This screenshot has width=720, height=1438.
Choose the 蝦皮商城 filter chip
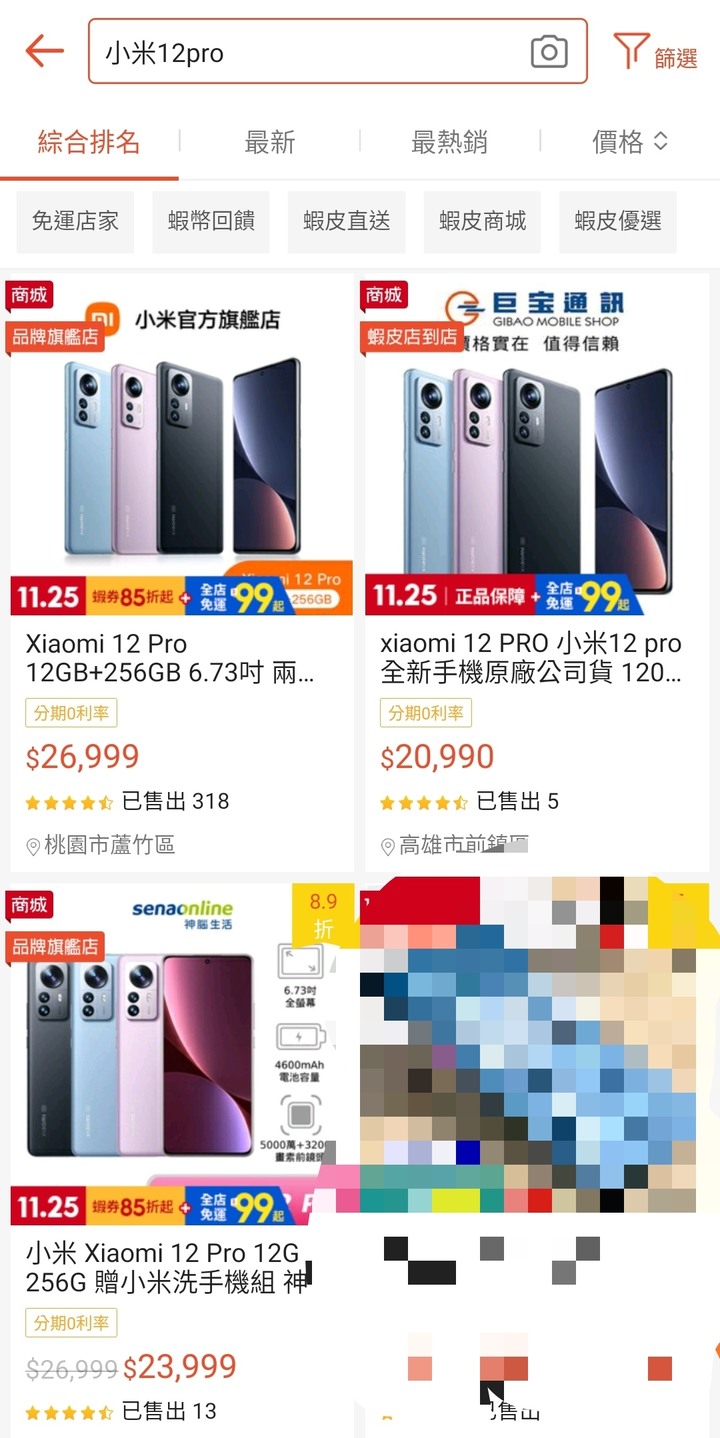click(x=482, y=221)
